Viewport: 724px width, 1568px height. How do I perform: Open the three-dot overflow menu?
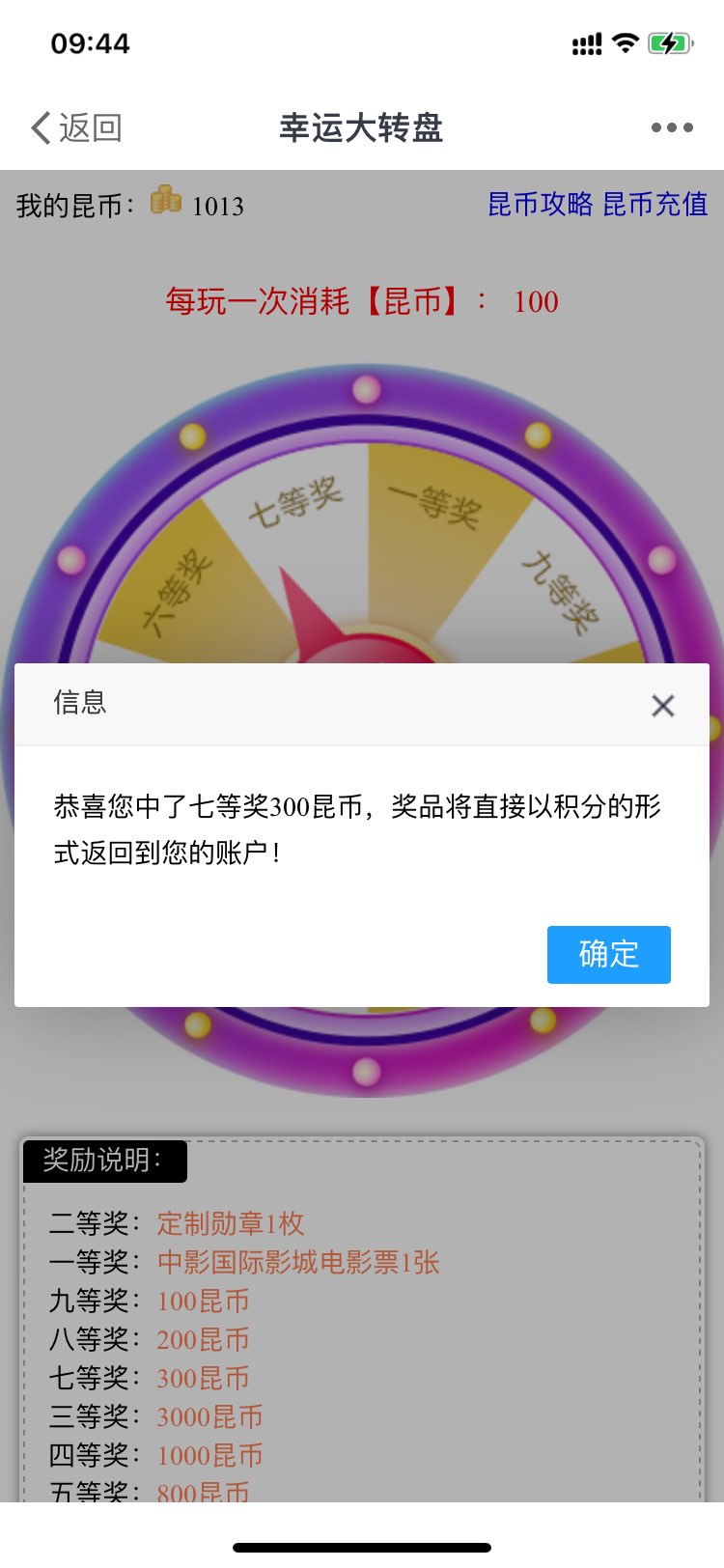click(x=671, y=127)
